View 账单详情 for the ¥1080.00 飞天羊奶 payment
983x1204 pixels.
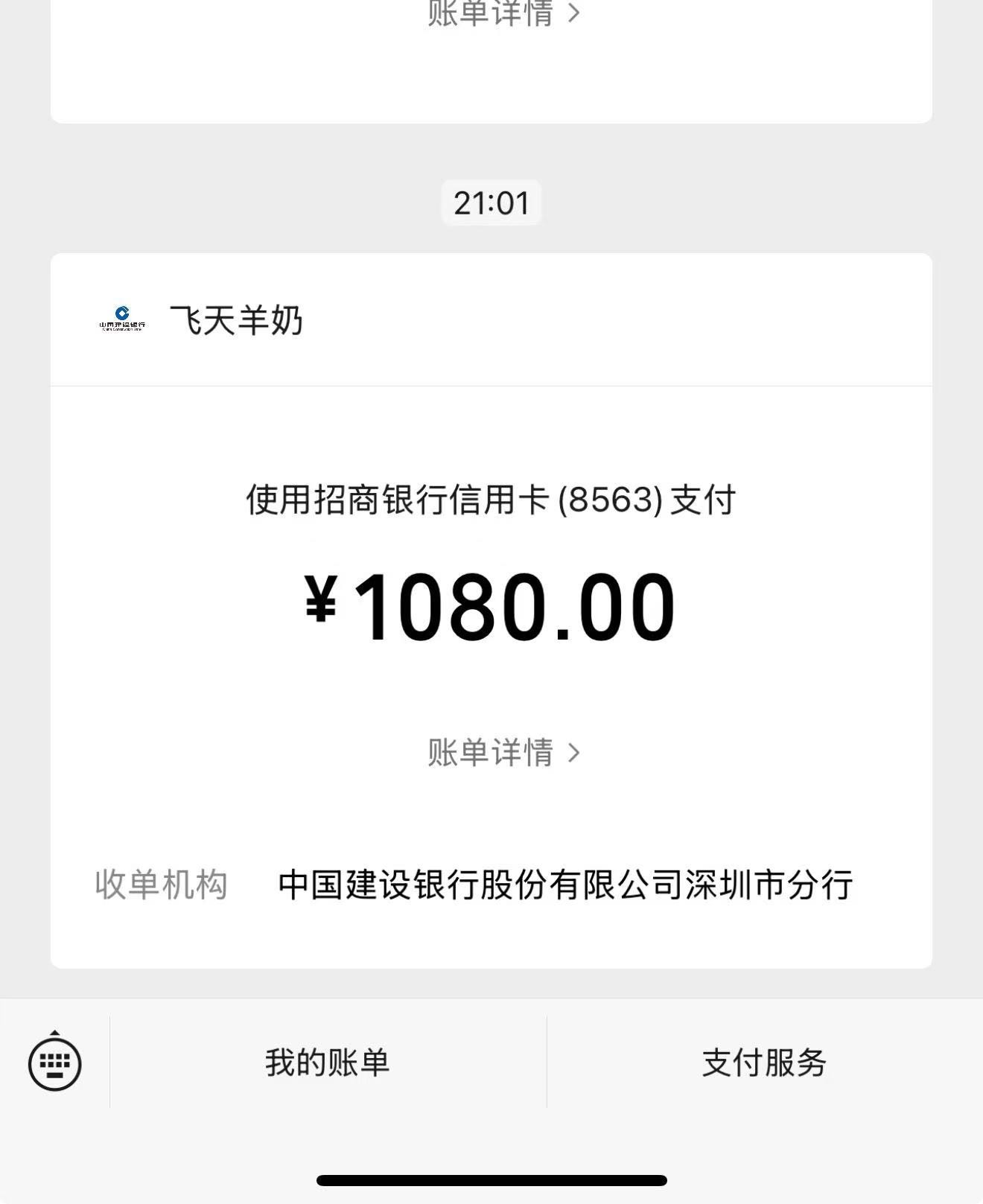tap(503, 753)
